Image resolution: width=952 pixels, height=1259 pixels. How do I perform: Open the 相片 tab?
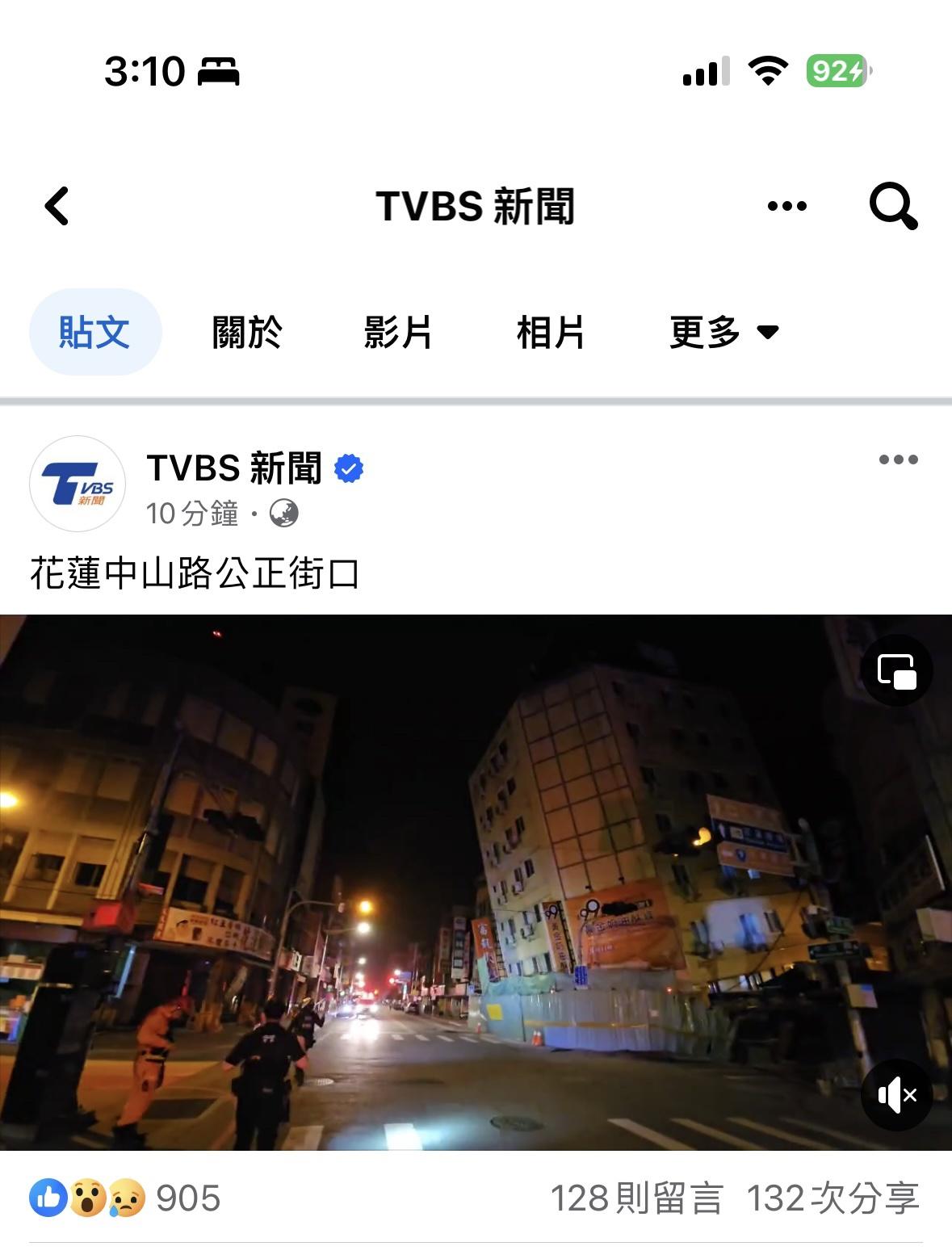coord(551,332)
